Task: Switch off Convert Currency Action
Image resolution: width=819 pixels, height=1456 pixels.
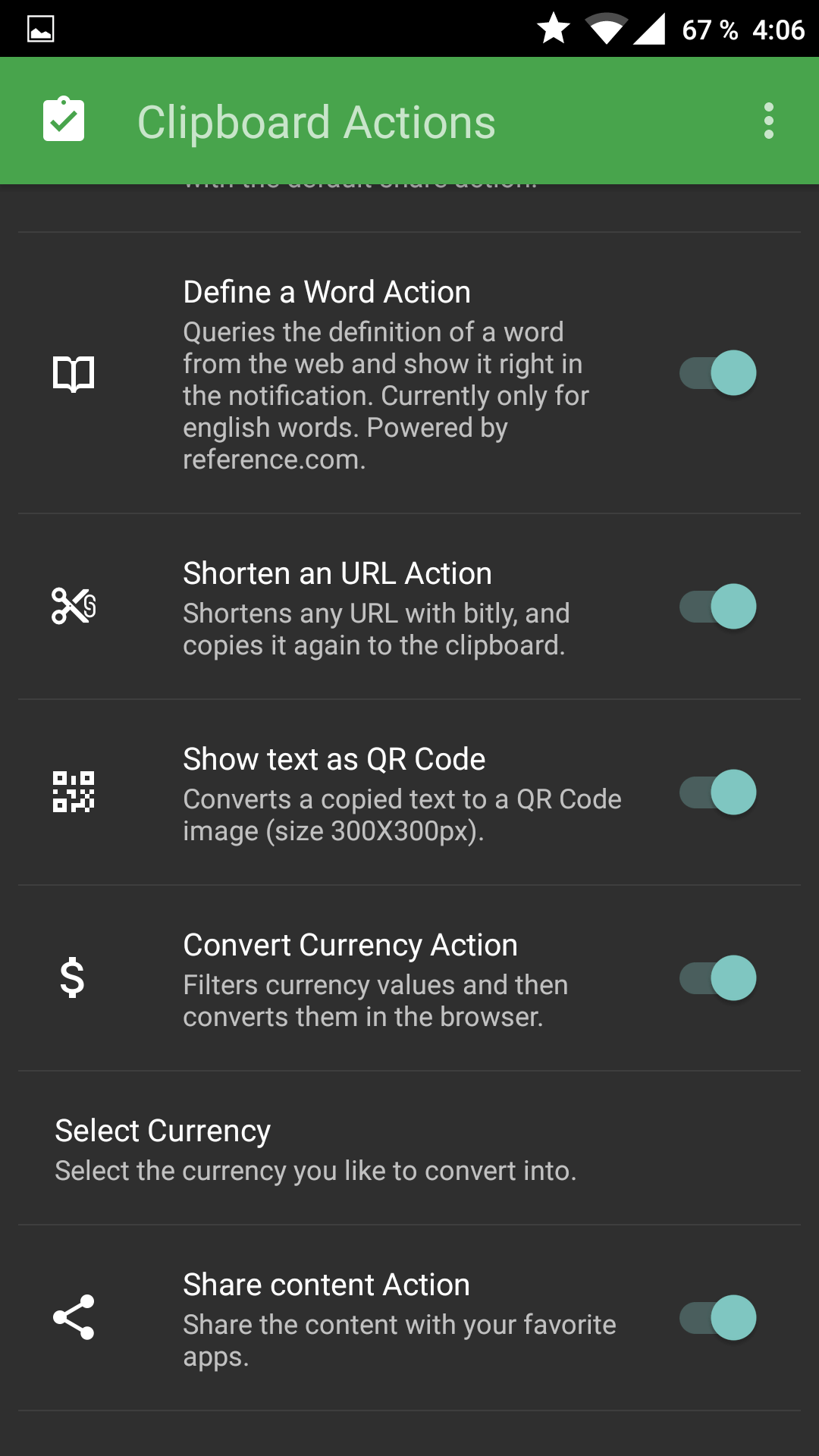Action: [x=718, y=978]
